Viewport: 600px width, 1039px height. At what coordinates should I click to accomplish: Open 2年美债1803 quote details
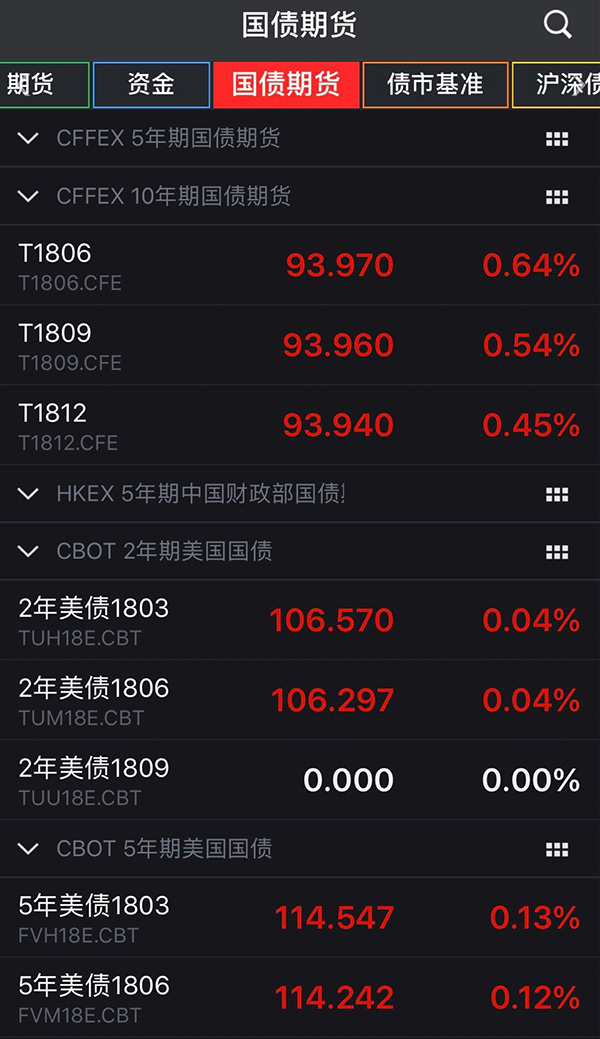click(x=300, y=620)
